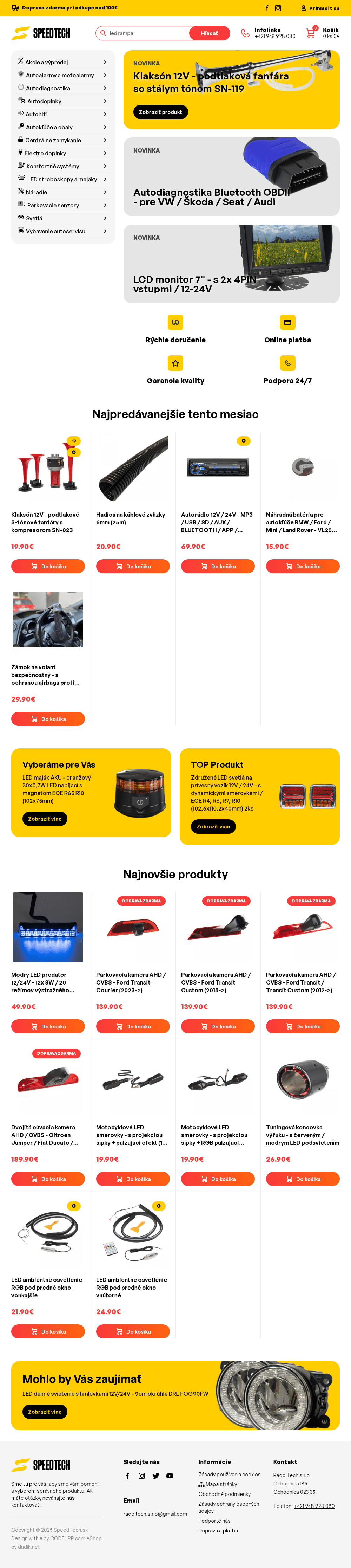Tap Zobraziť produkt on the Klaksón banner

tap(160, 112)
